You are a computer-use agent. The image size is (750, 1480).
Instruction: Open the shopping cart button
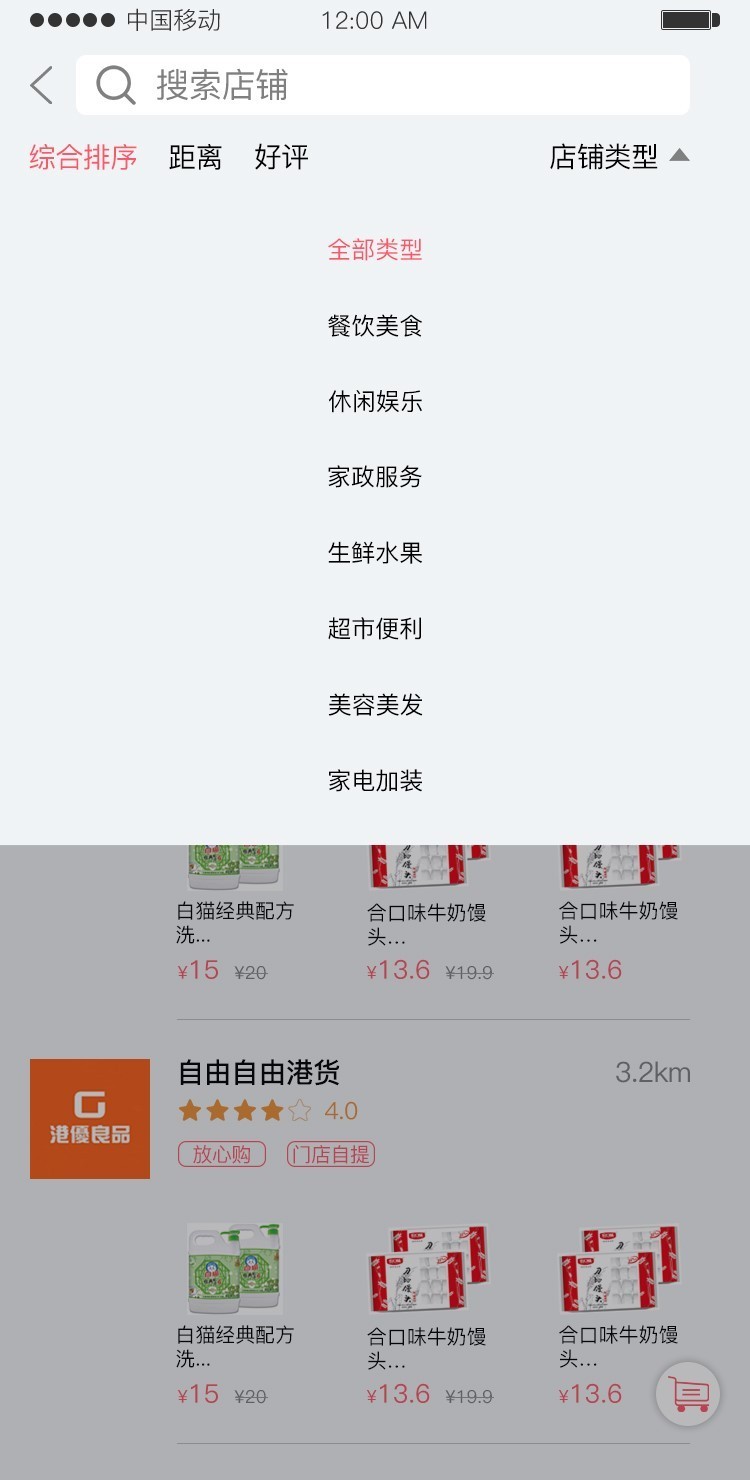tap(688, 1393)
